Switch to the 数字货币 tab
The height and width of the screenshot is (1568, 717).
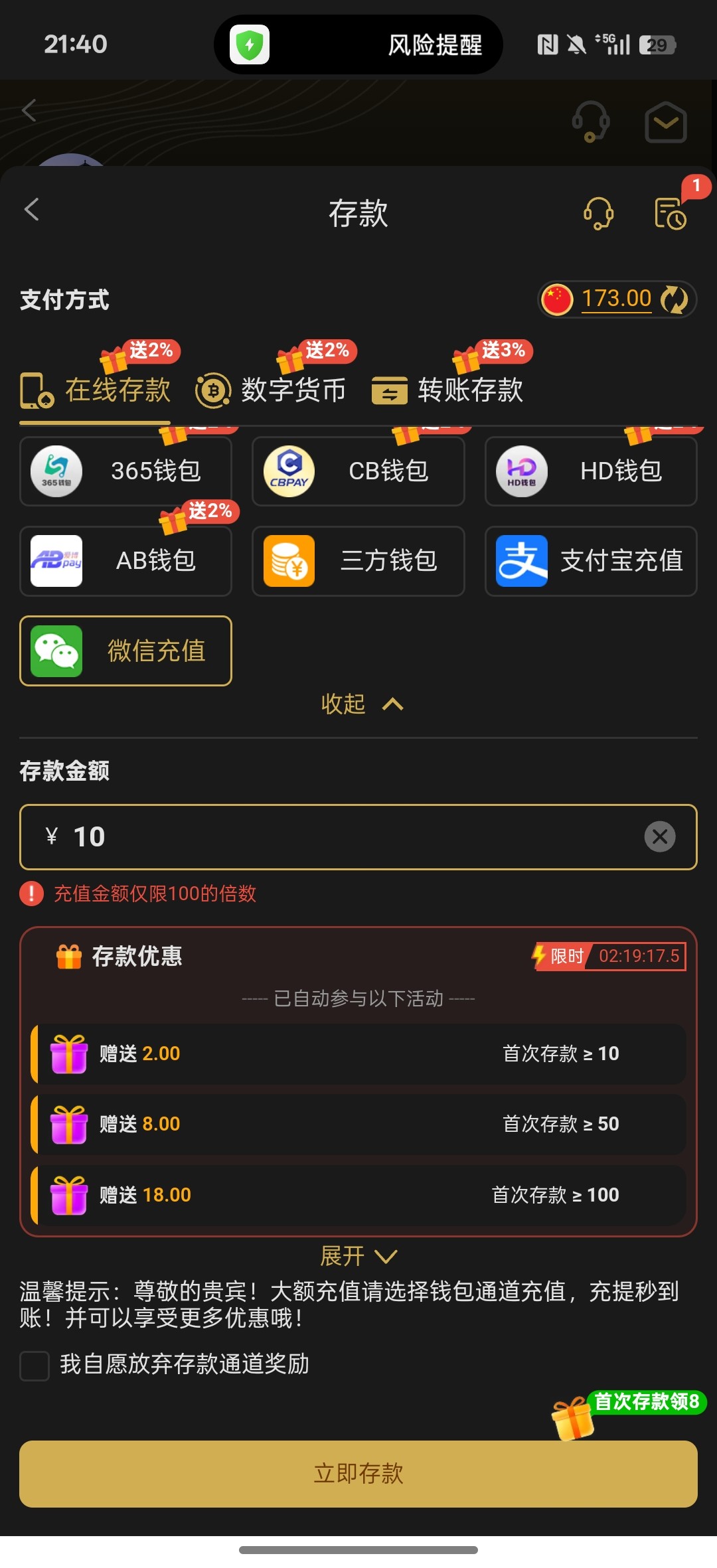pyautogui.click(x=292, y=391)
